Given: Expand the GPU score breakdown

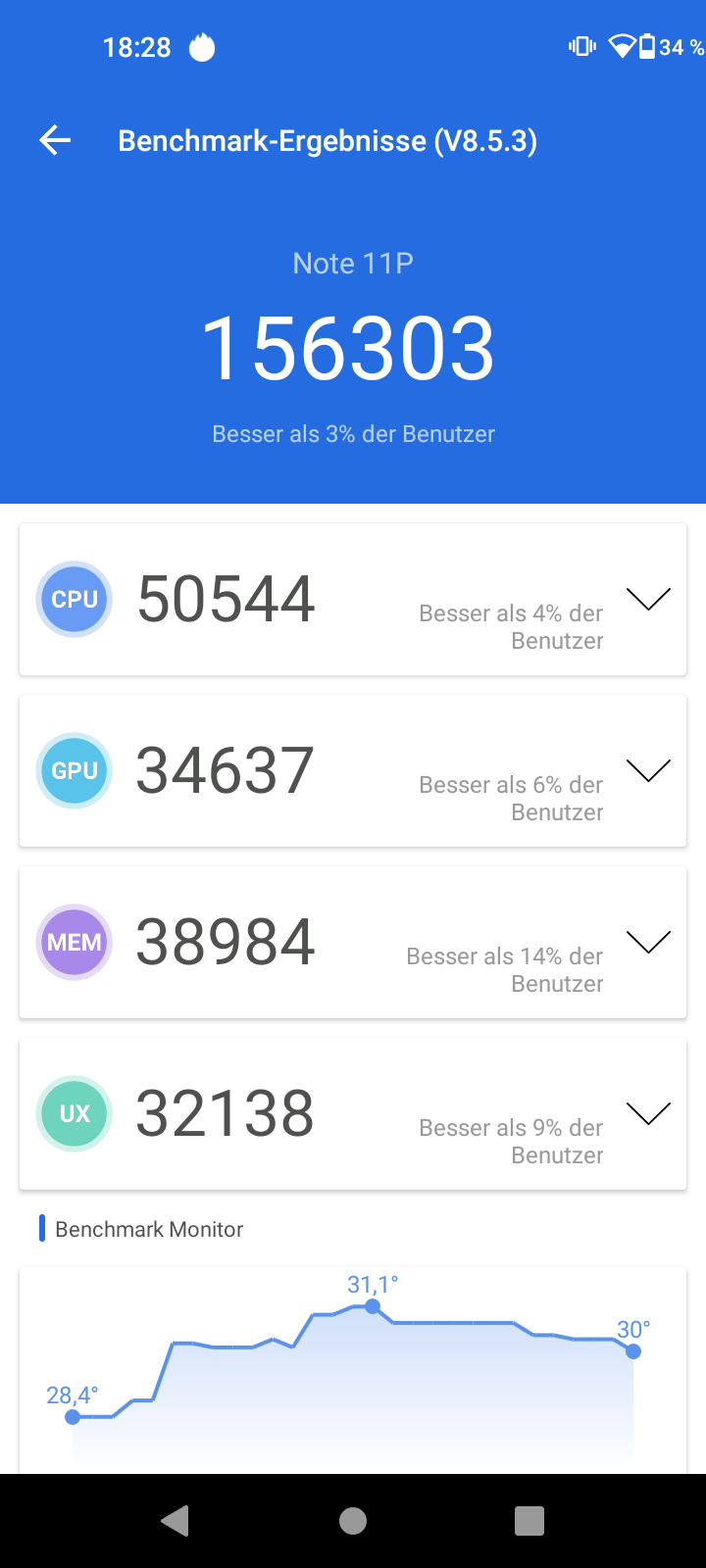Looking at the screenshot, I should coord(648,770).
